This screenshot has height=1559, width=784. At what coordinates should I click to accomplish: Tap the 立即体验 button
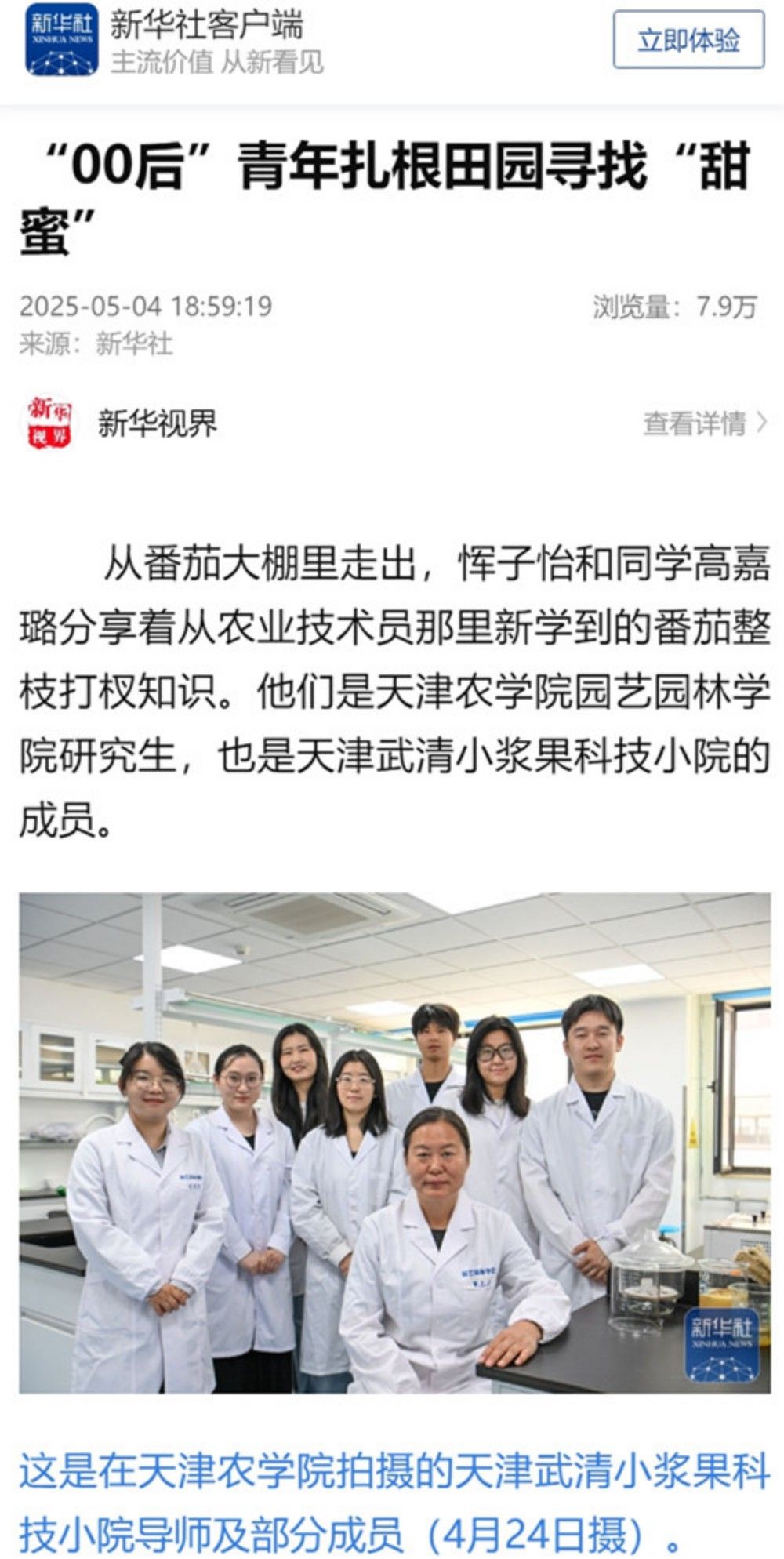(x=688, y=40)
